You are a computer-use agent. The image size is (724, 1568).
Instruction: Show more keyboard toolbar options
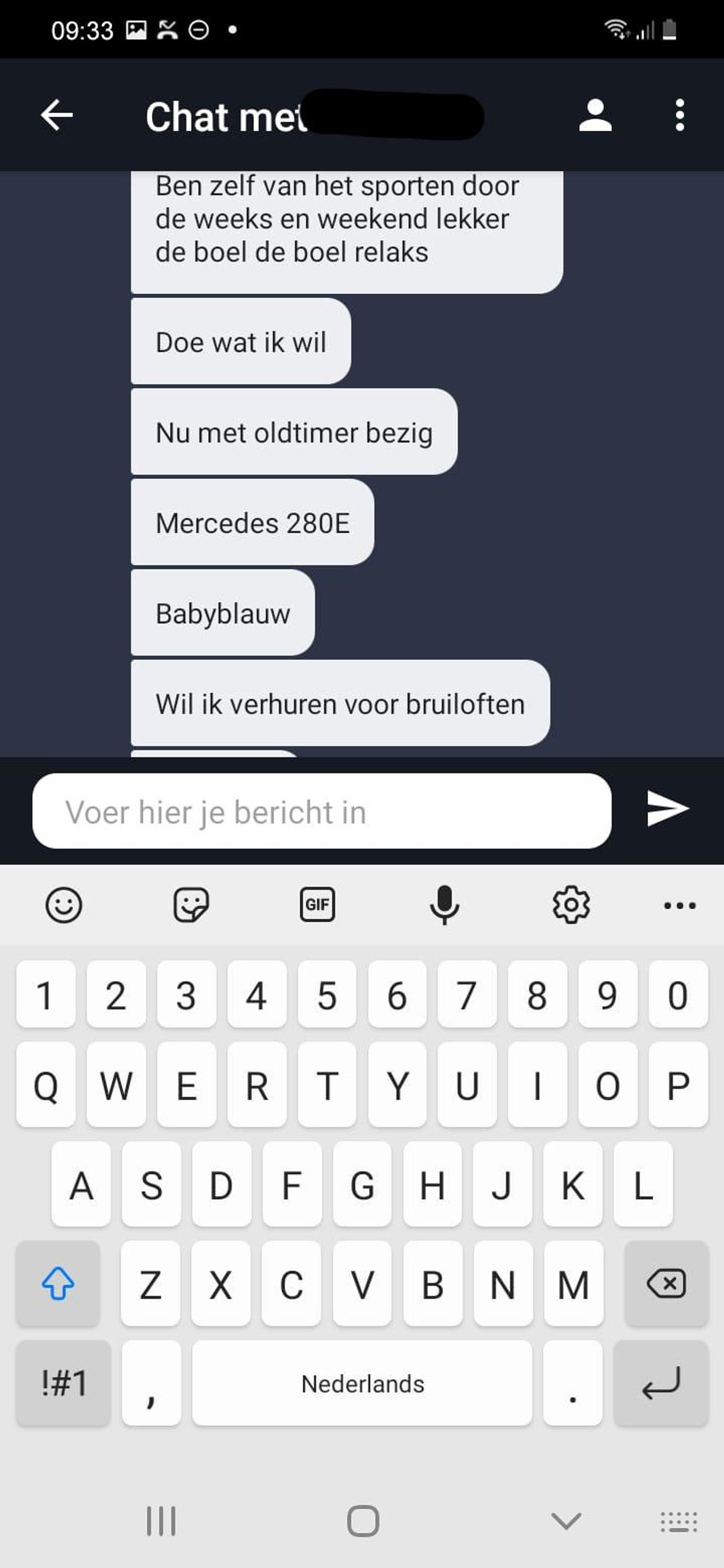(x=679, y=906)
